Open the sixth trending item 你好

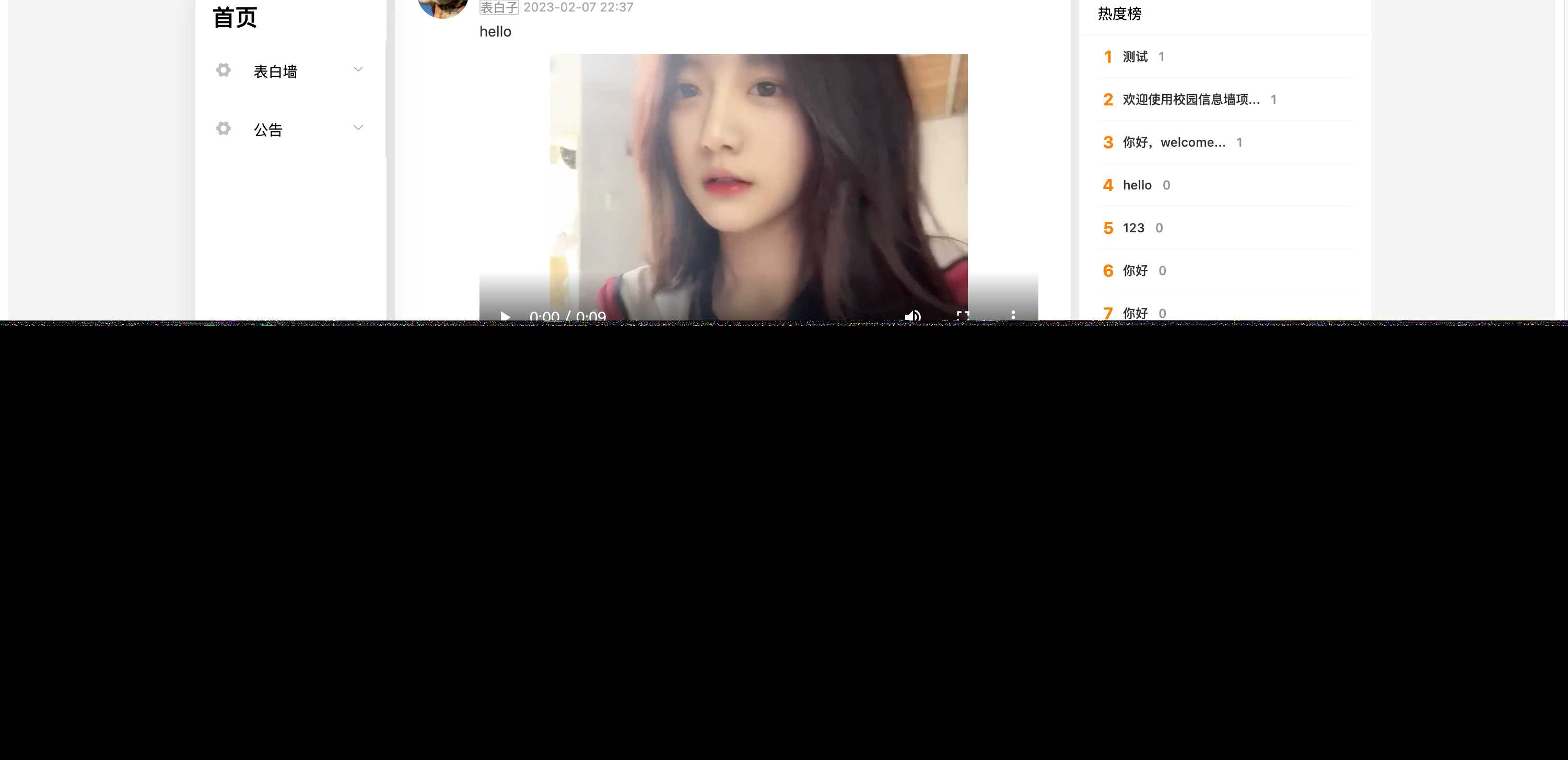(1134, 270)
